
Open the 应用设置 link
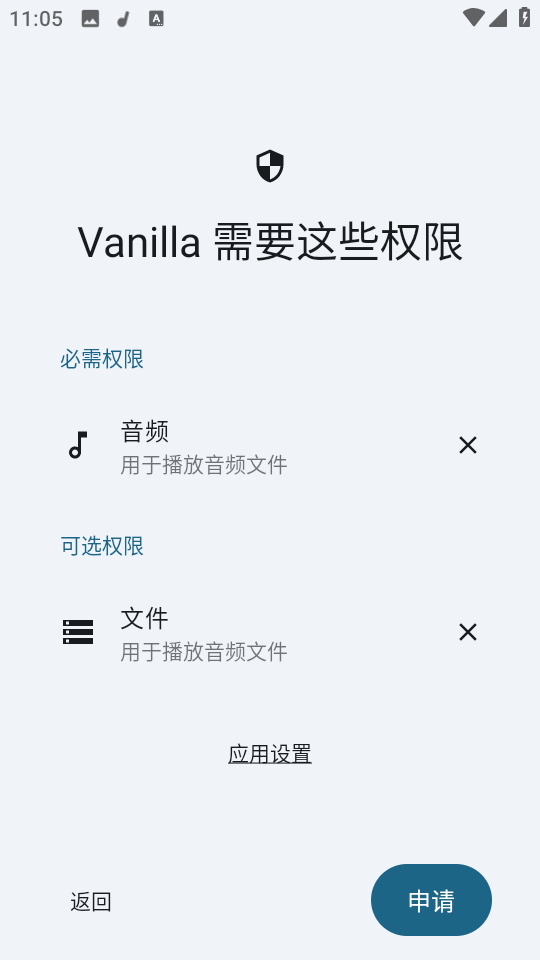point(270,754)
